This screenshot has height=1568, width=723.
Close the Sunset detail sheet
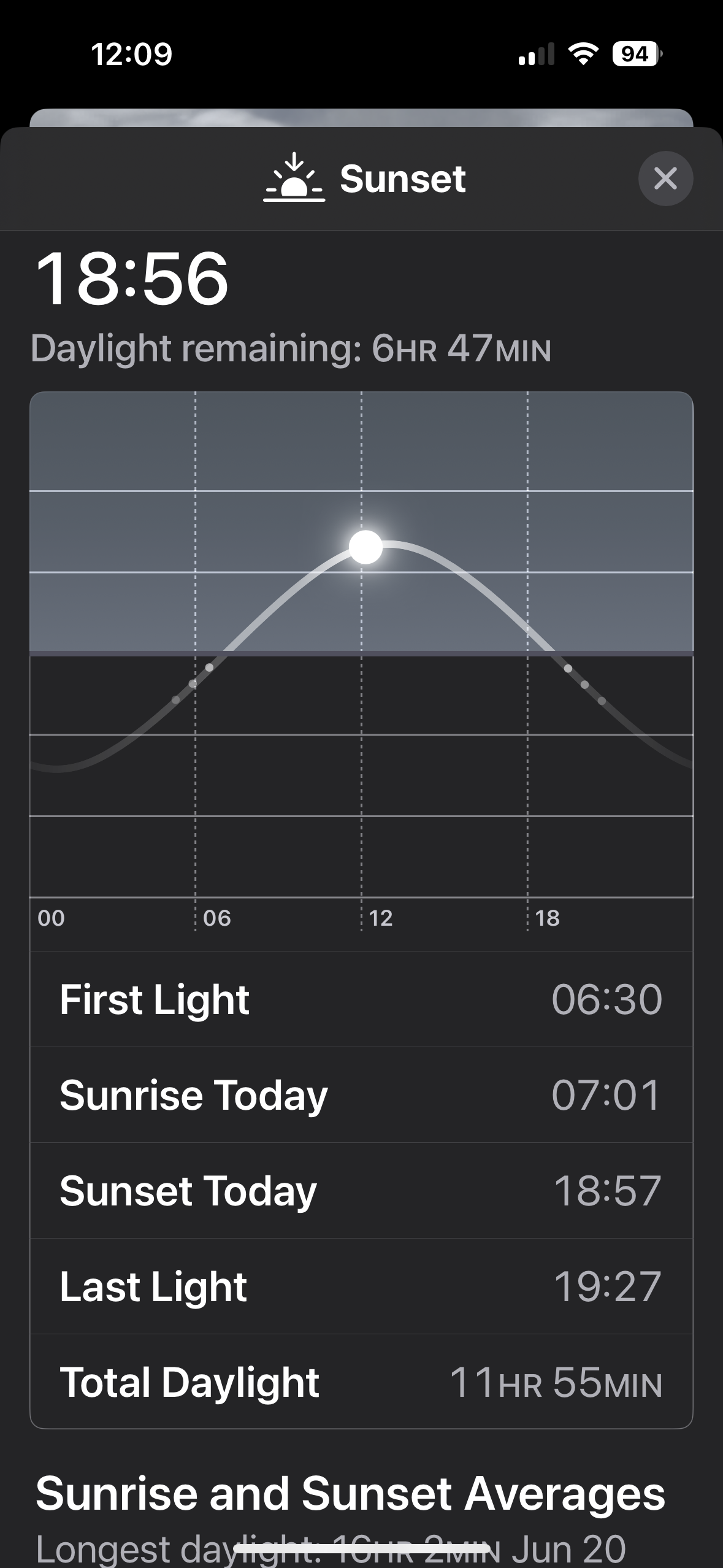(x=665, y=179)
